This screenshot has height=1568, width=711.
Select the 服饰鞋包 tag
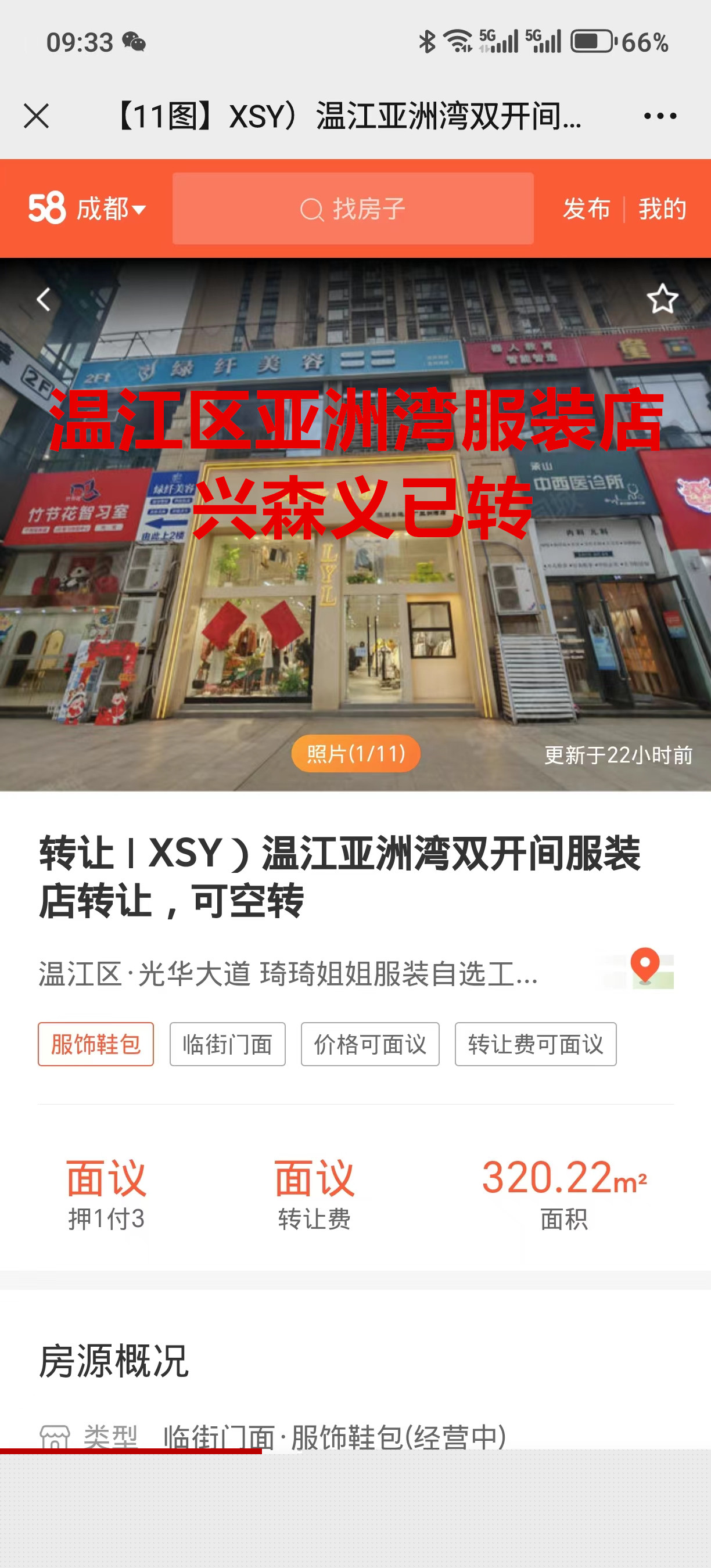click(x=96, y=1044)
